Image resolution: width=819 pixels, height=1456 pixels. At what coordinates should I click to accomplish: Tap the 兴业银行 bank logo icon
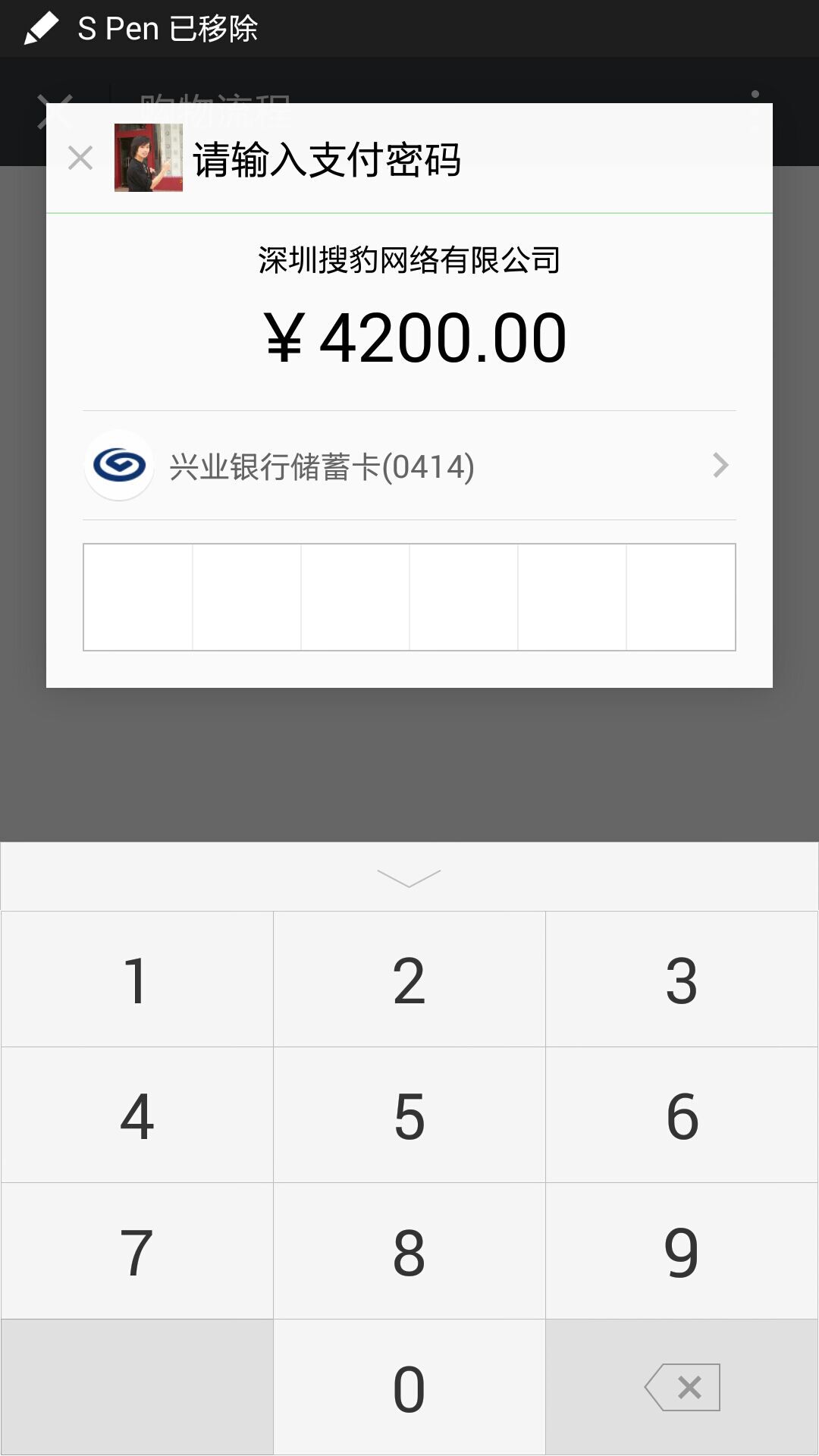click(119, 466)
